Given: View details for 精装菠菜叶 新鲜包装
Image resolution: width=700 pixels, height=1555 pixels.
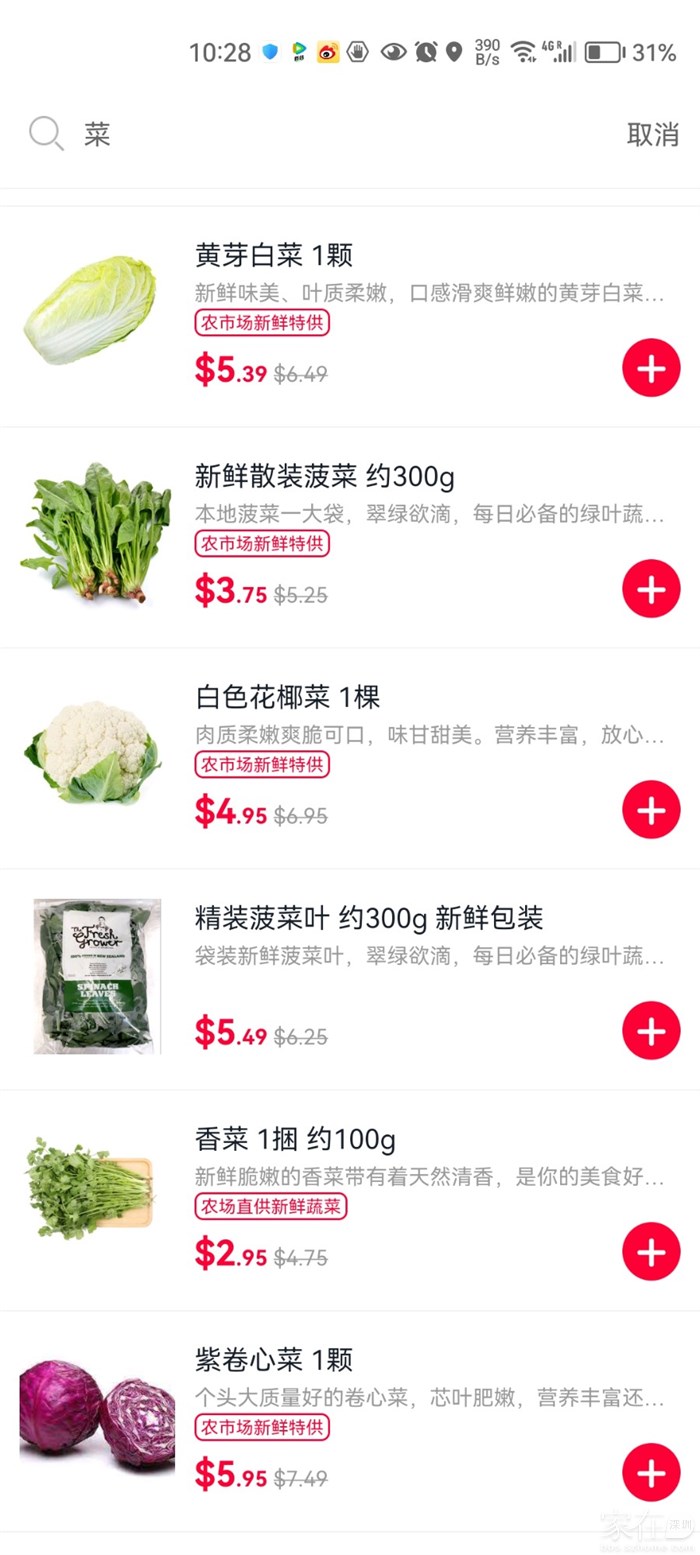Looking at the screenshot, I should [368, 919].
